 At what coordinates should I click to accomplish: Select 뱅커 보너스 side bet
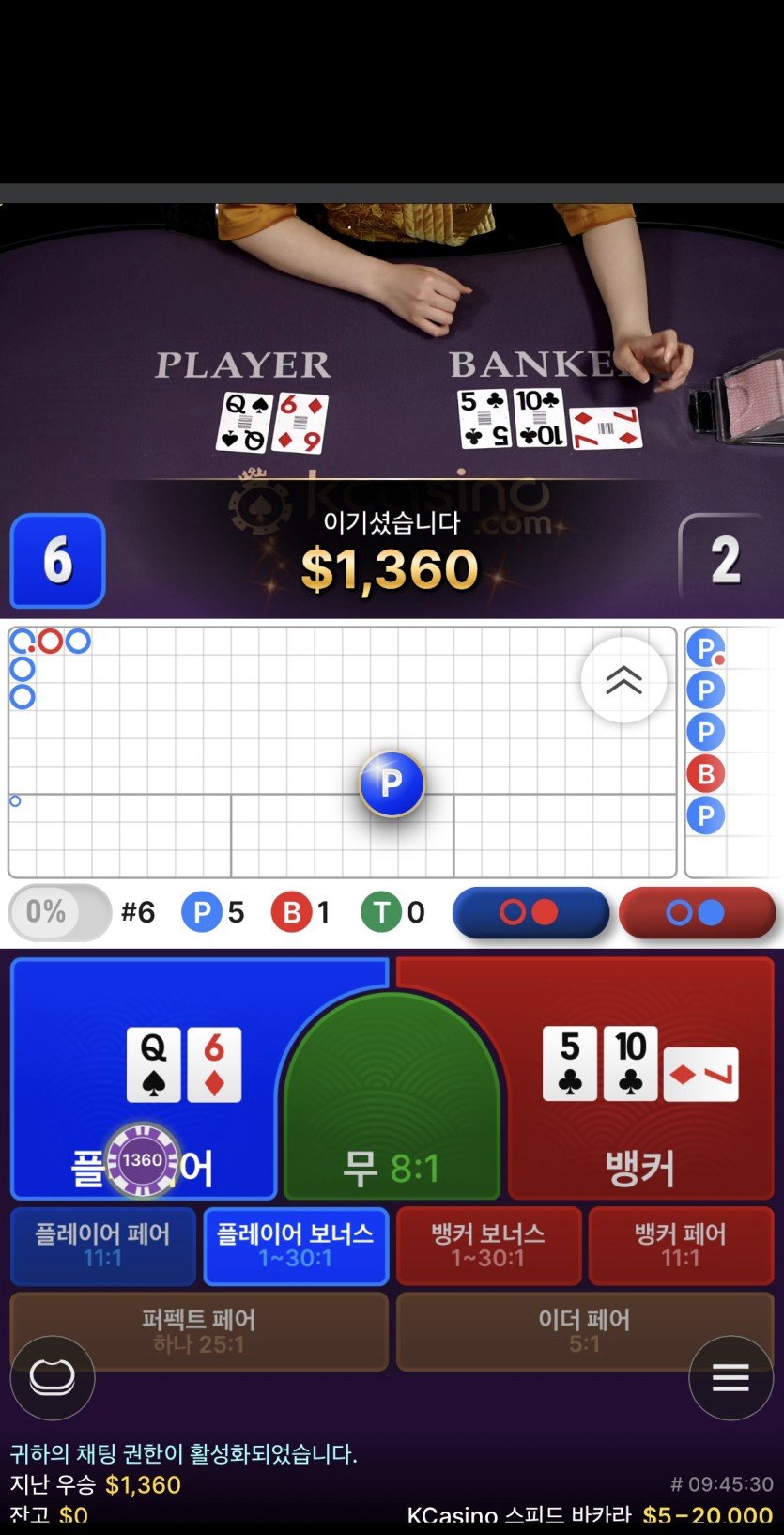[488, 1246]
